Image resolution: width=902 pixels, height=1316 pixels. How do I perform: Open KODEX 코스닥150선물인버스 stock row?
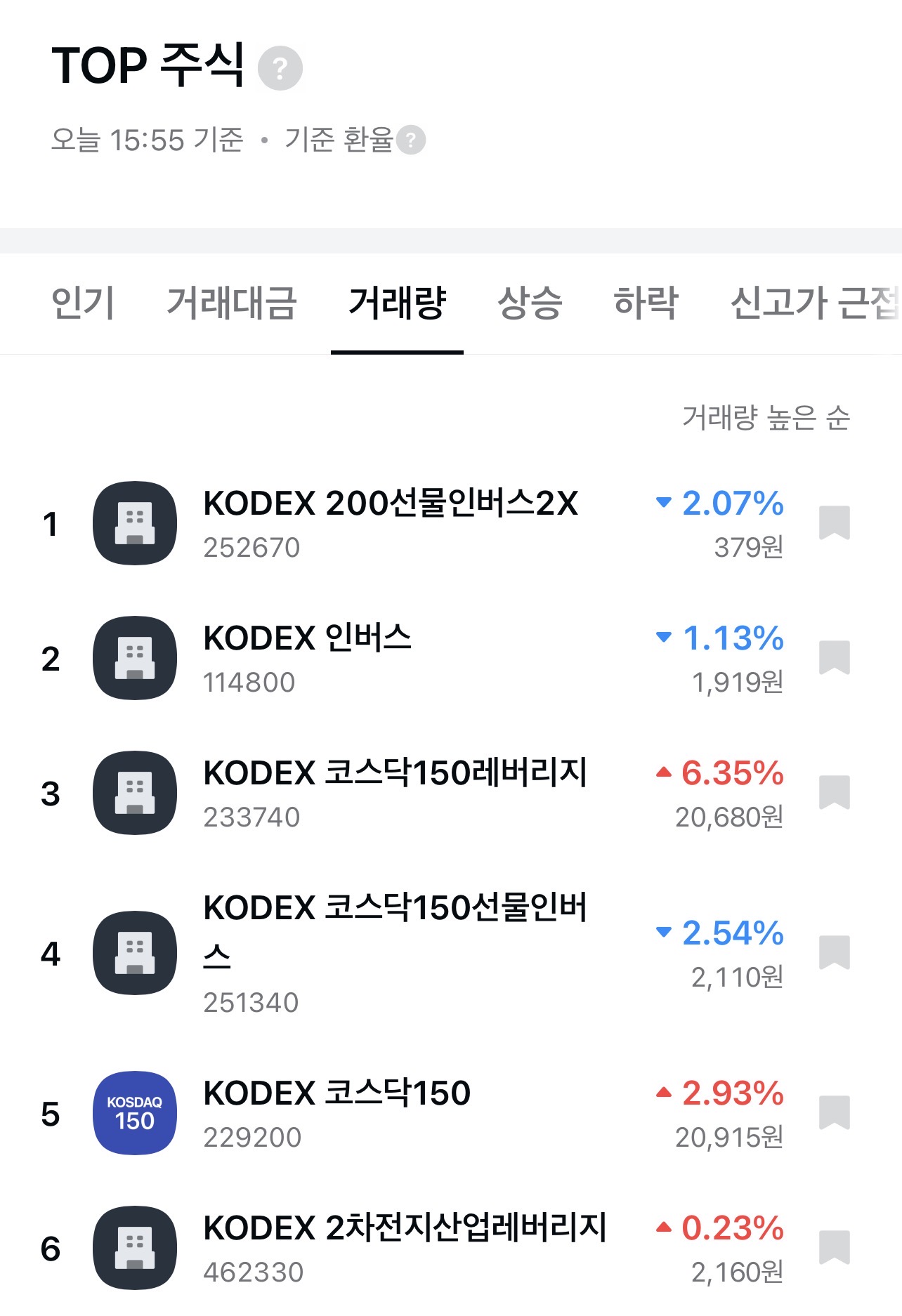click(x=395, y=953)
